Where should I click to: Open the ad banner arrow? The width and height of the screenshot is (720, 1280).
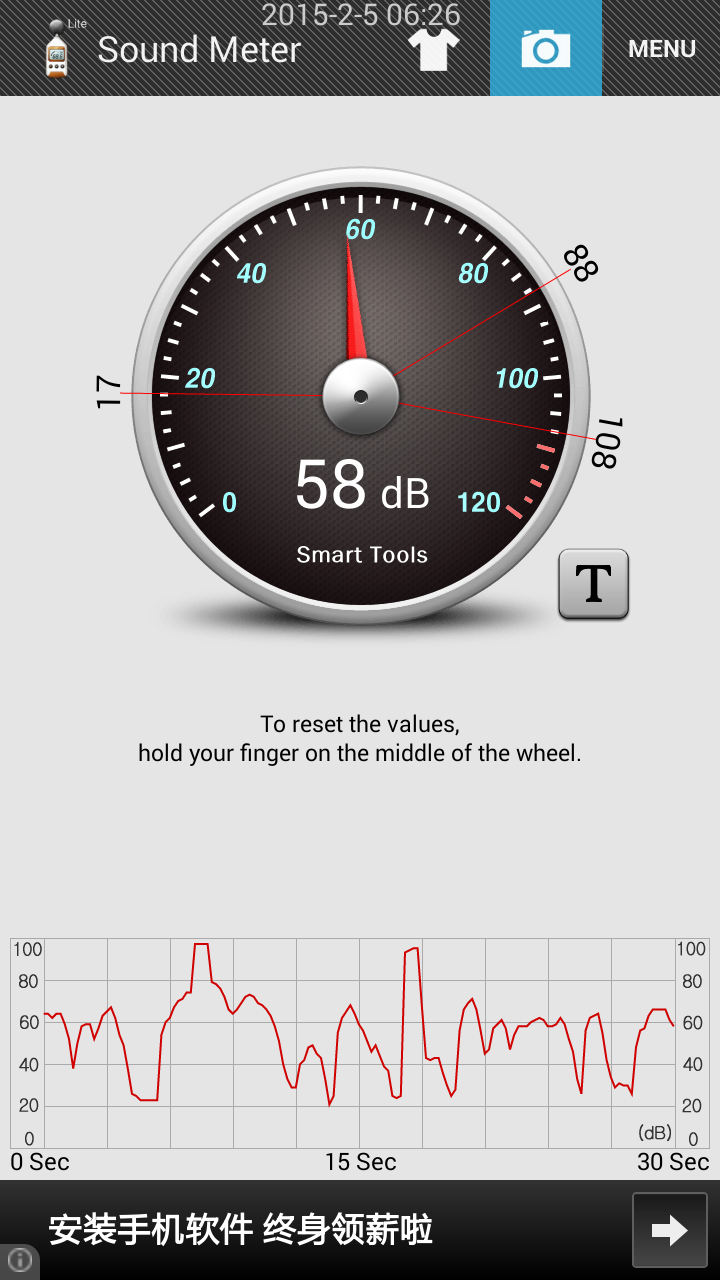pos(669,1230)
